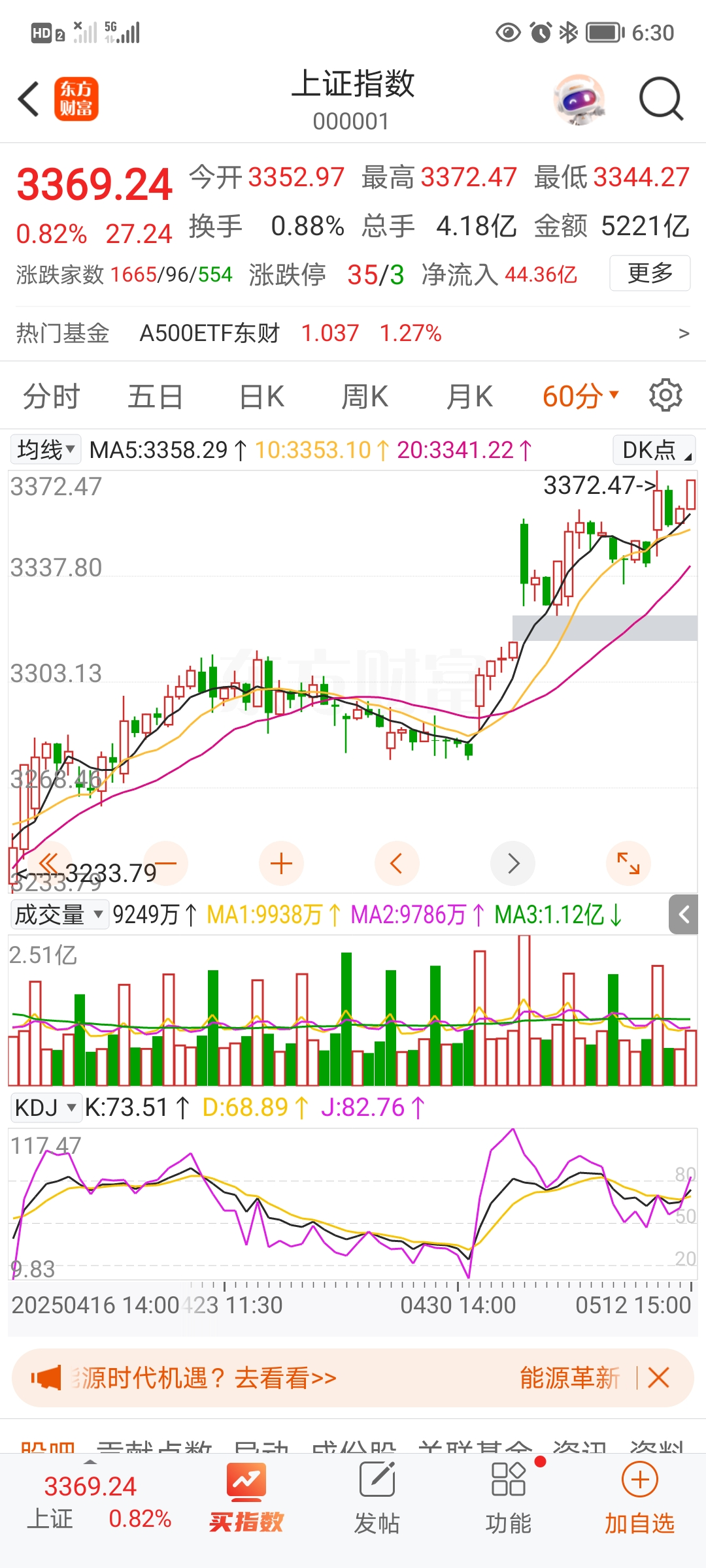Switch to the 分时 chart tab
The image size is (706, 1568).
click(x=52, y=397)
